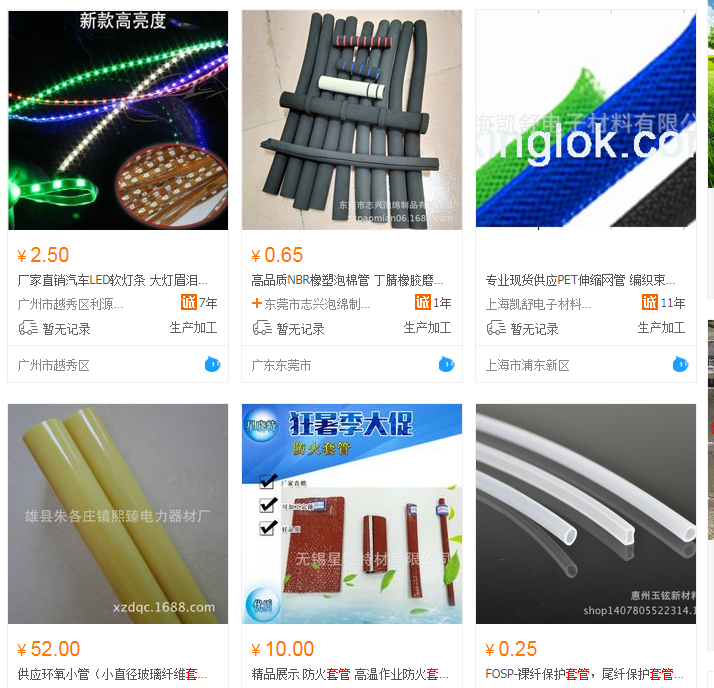Open the 厂家直销汽车LED软灯条 title link
The image size is (714, 688).
point(113,281)
